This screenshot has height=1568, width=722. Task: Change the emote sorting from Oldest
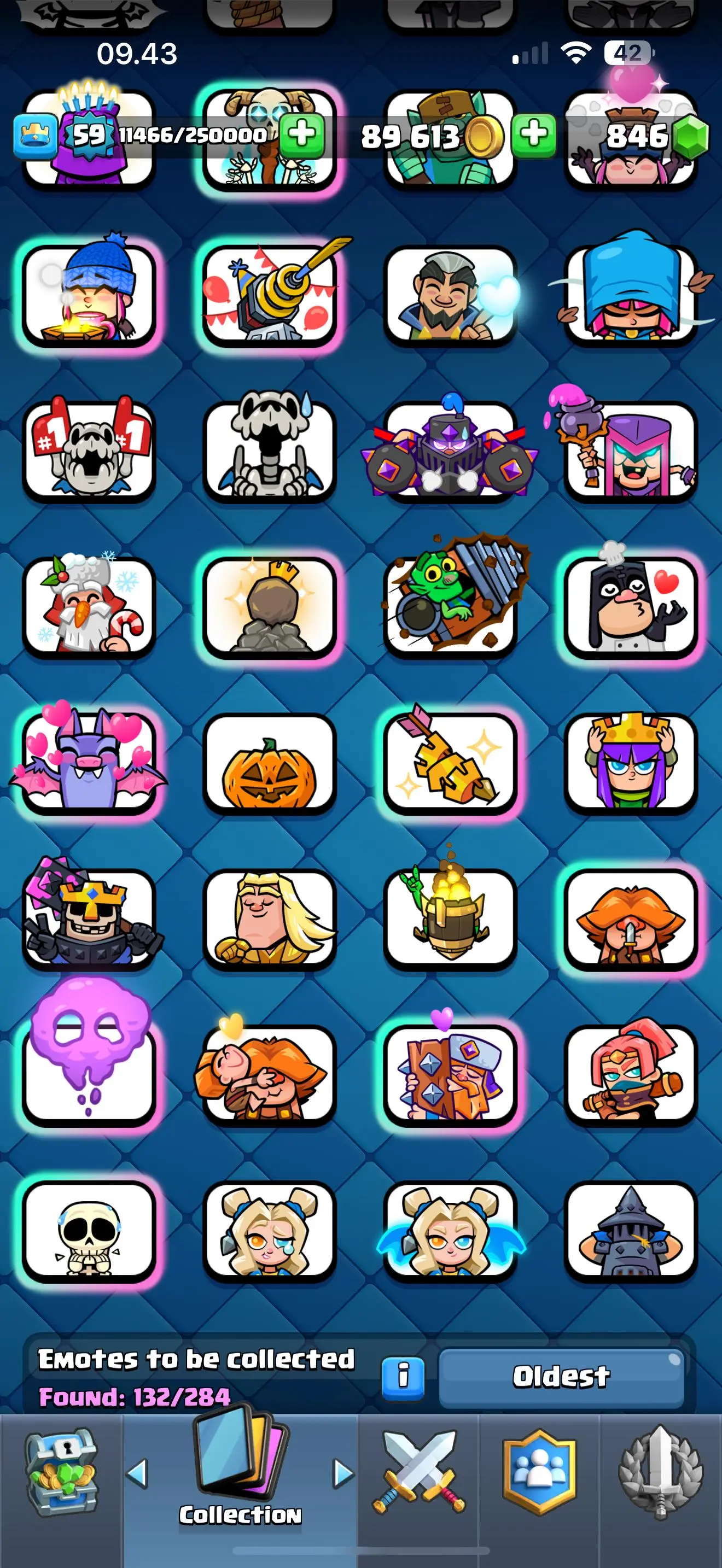pyautogui.click(x=561, y=1378)
